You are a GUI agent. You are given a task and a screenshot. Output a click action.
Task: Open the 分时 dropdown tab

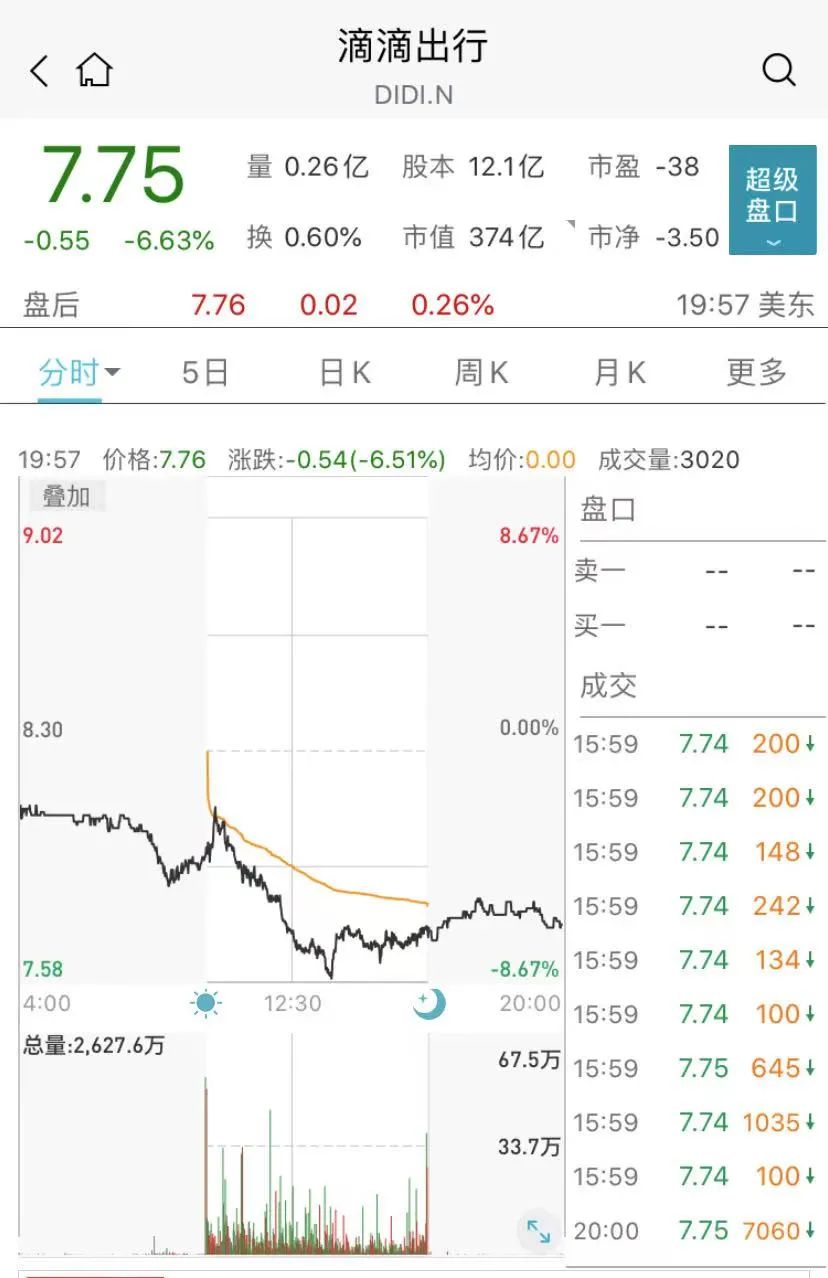[x=78, y=373]
